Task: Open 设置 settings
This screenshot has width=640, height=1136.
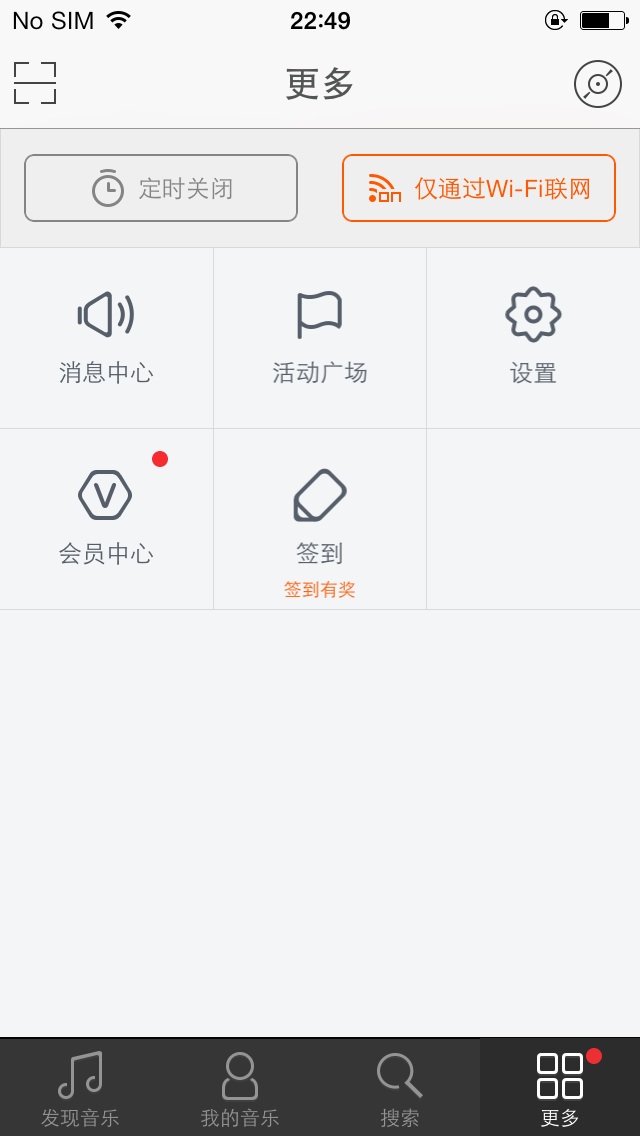Action: coord(533,338)
